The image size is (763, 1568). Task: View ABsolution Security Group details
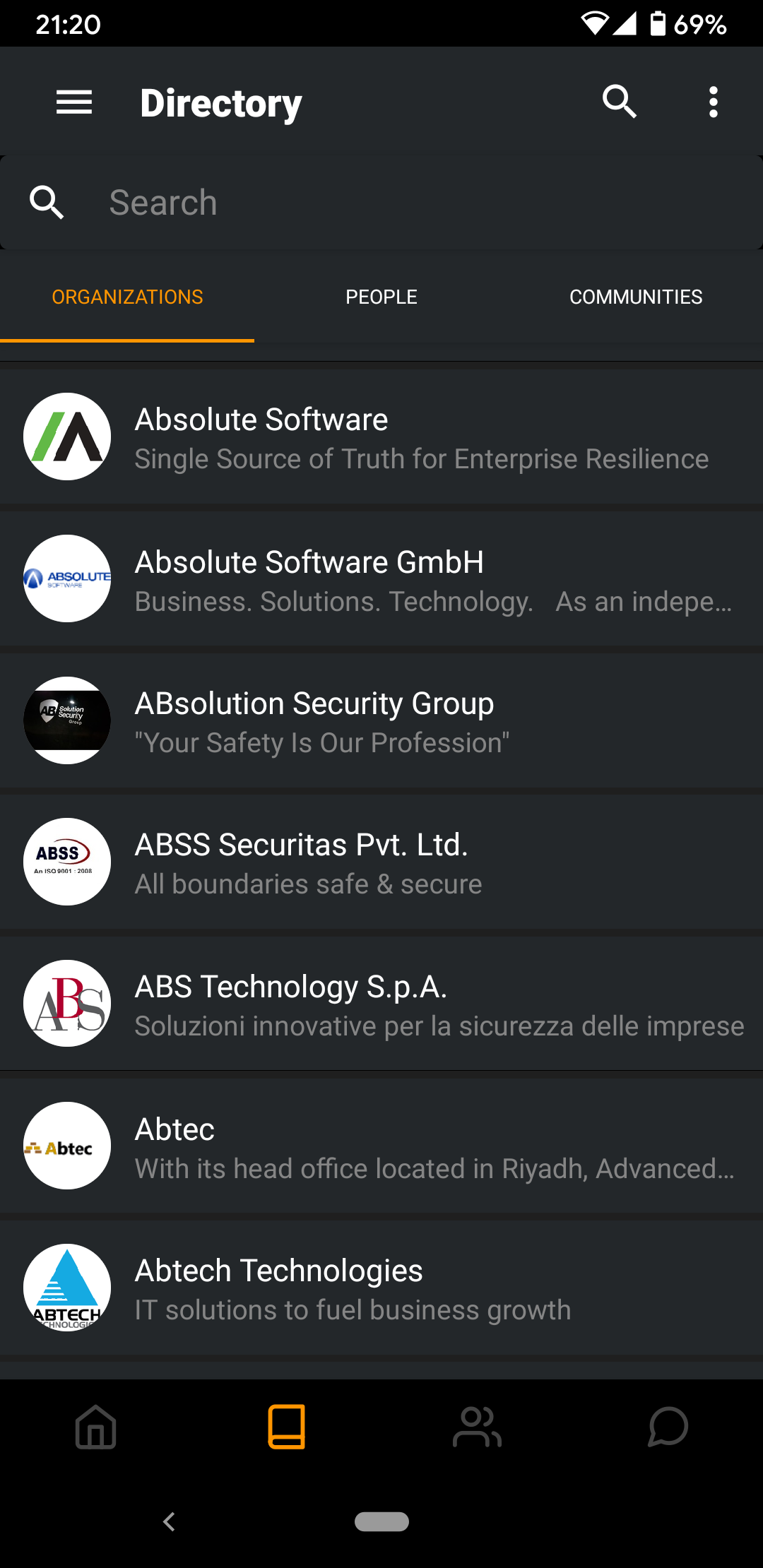pyautogui.click(x=381, y=720)
